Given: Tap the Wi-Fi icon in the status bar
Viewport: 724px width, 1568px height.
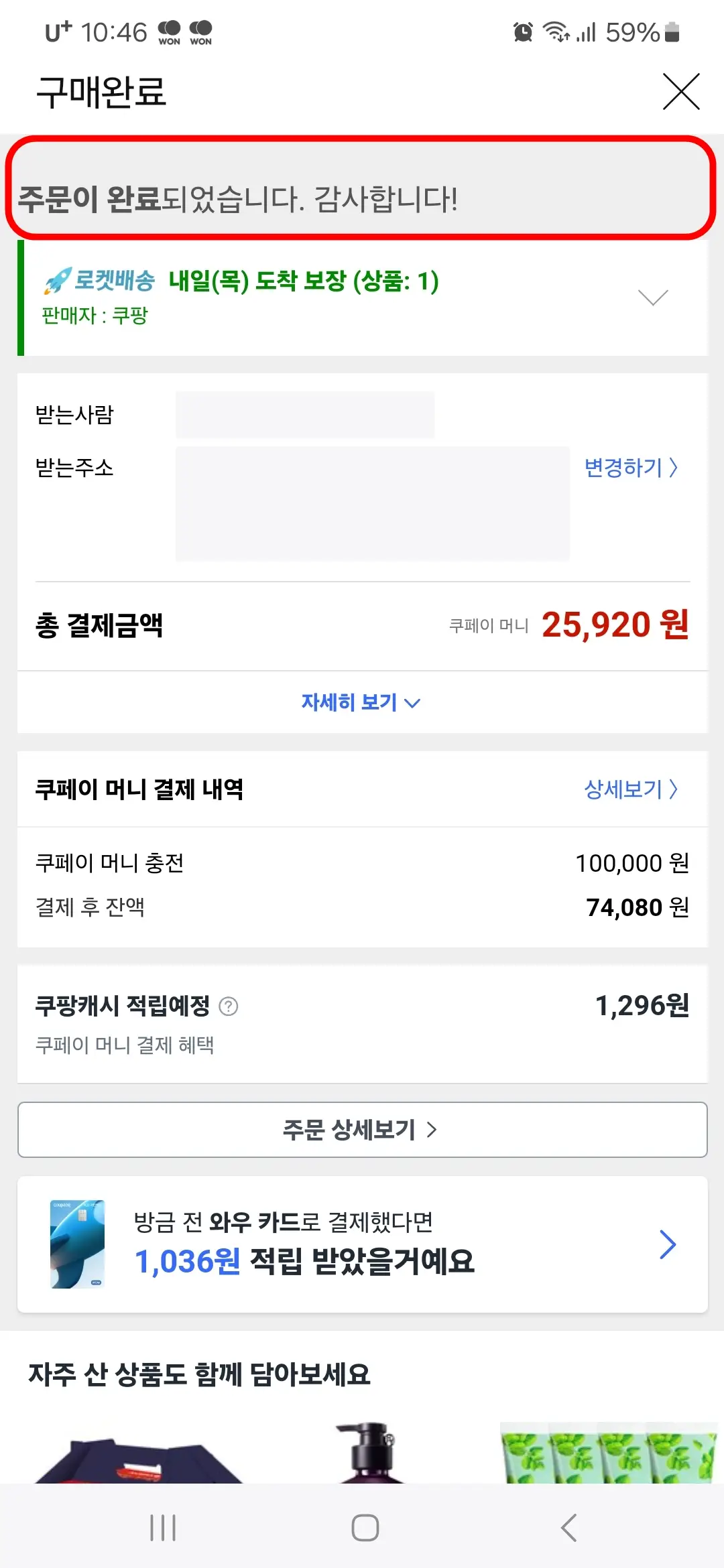Looking at the screenshot, I should [x=556, y=31].
